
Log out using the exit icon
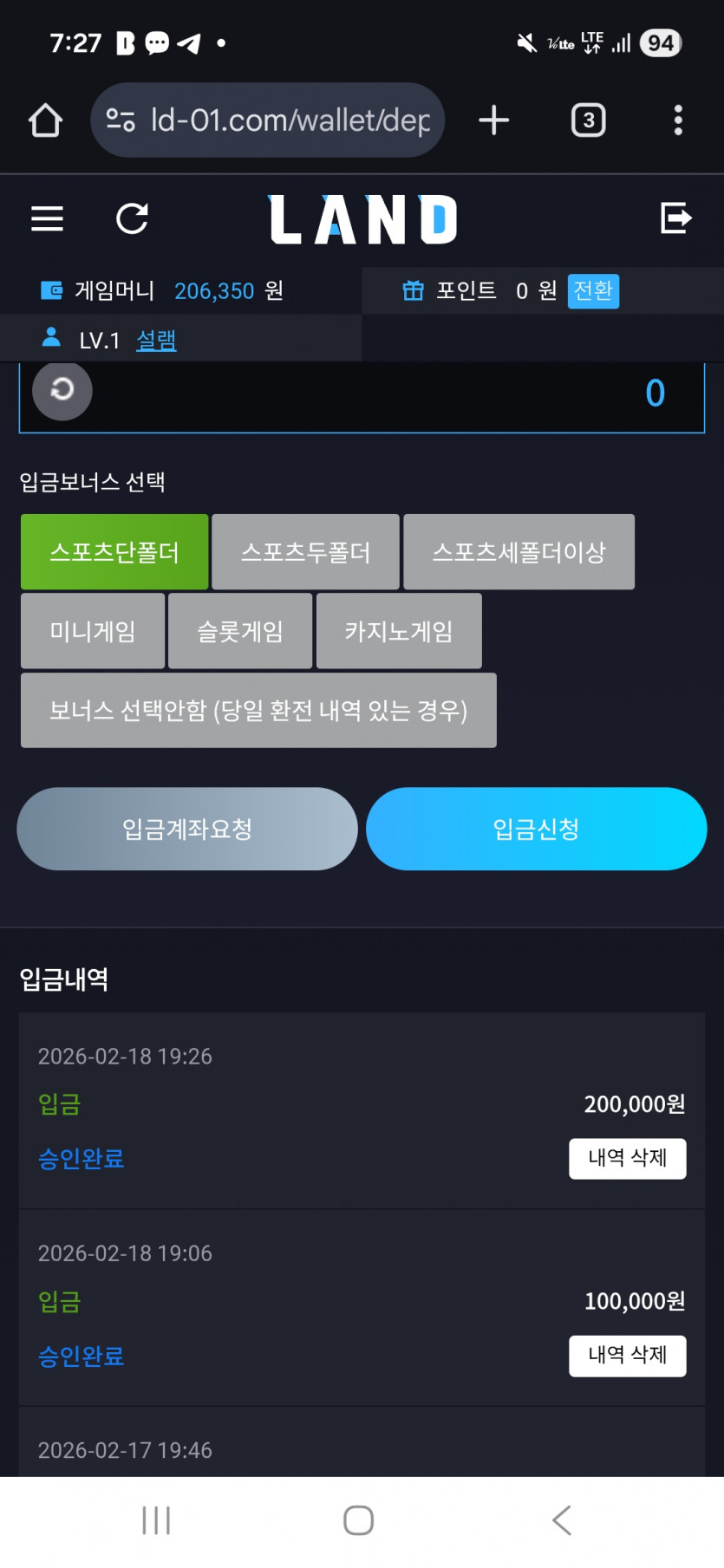click(675, 218)
